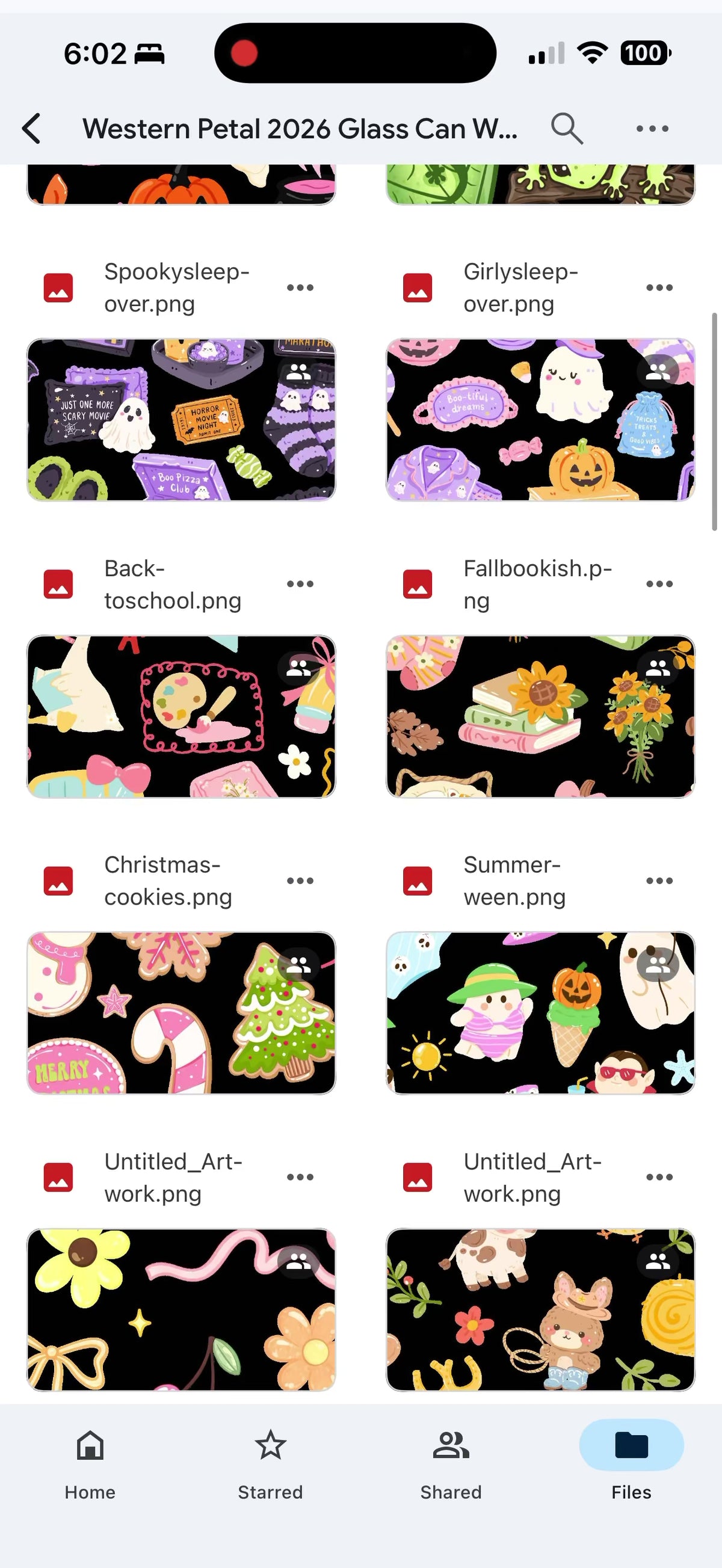View the Backtoschool.png image
The width and height of the screenshot is (722, 1568).
click(182, 716)
